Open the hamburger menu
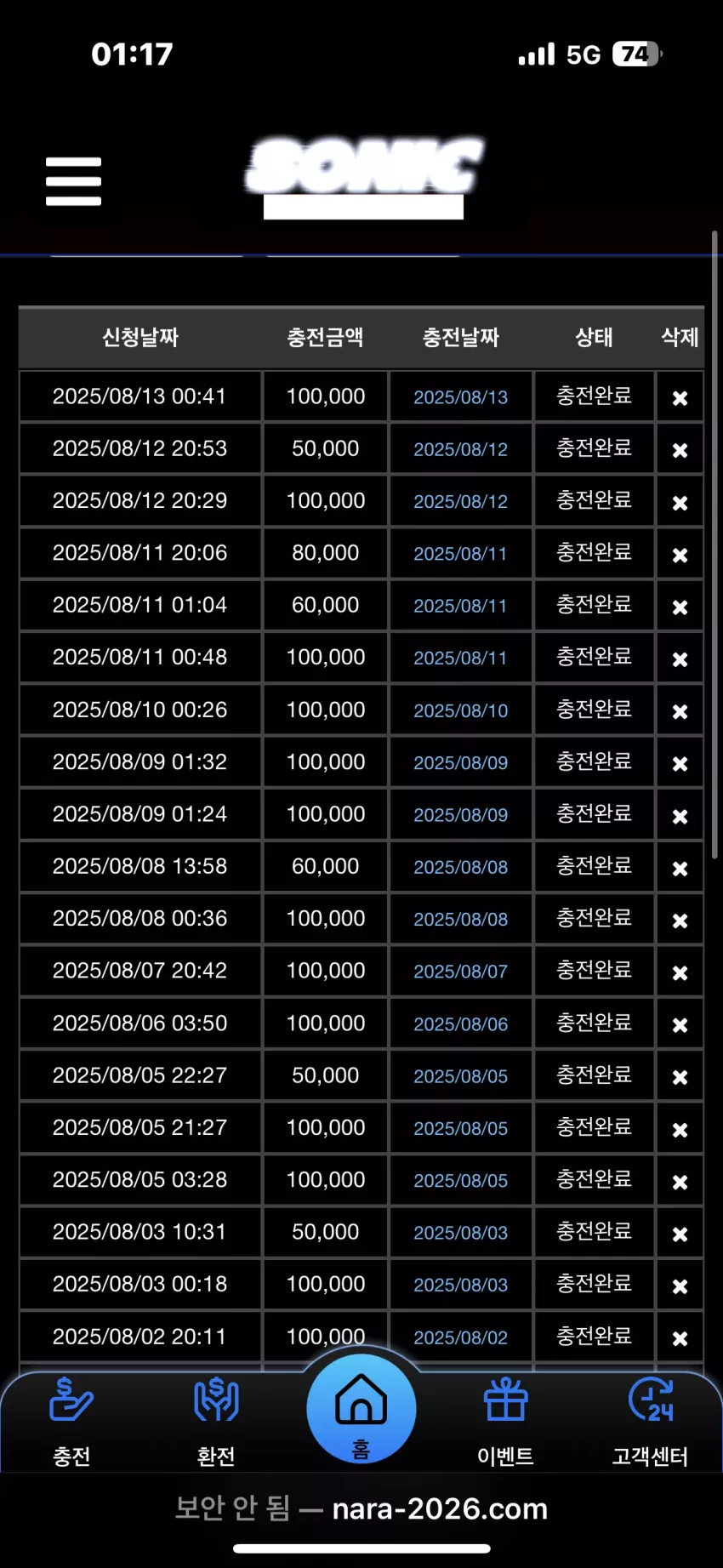This screenshot has width=723, height=1568. tap(73, 181)
